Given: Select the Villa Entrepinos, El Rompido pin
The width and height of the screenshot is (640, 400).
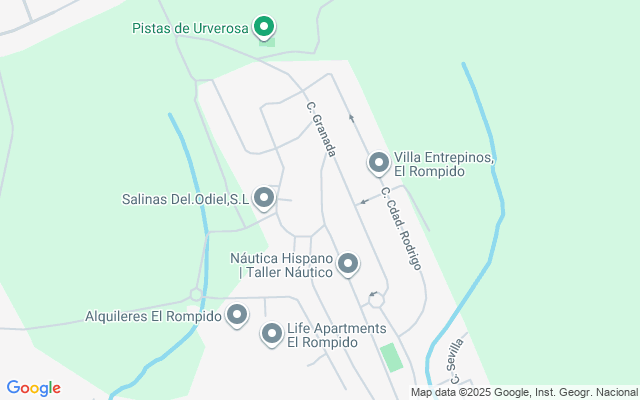Looking at the screenshot, I should tap(379, 162).
